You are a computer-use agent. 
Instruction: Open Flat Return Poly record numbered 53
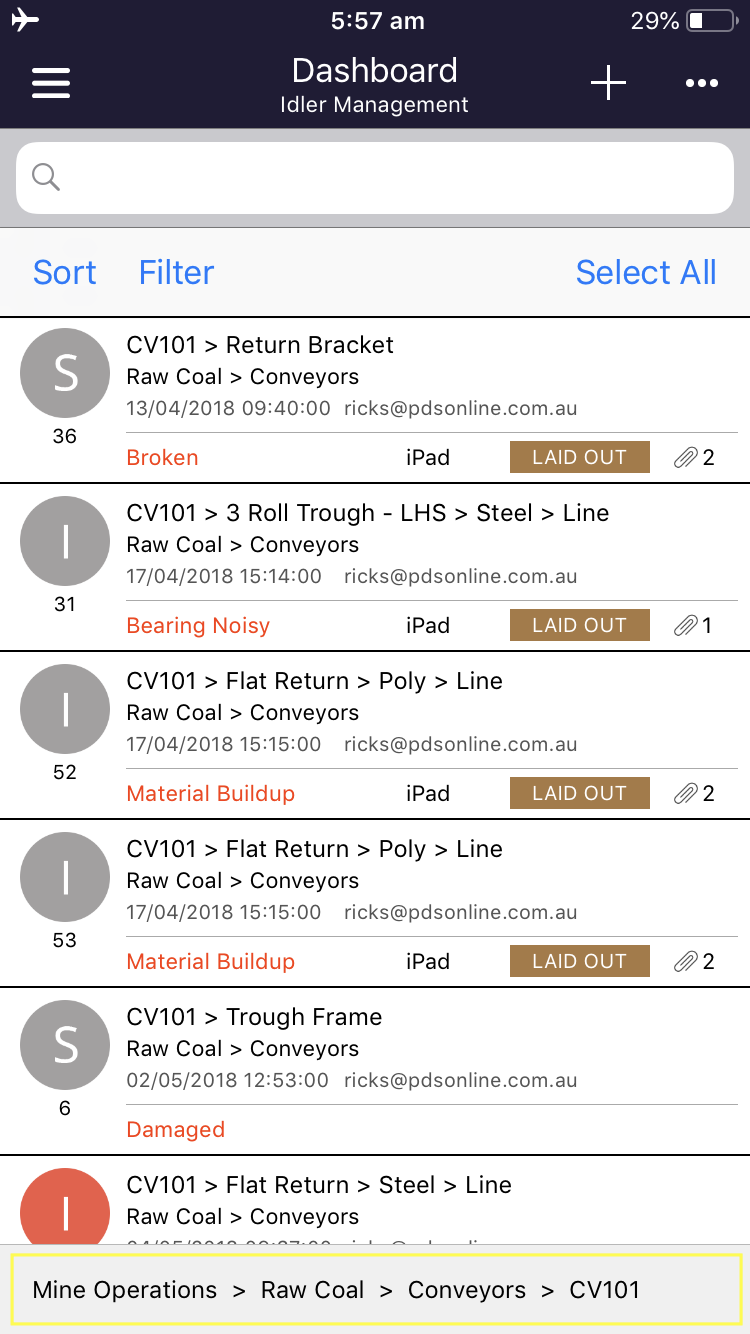(375, 905)
